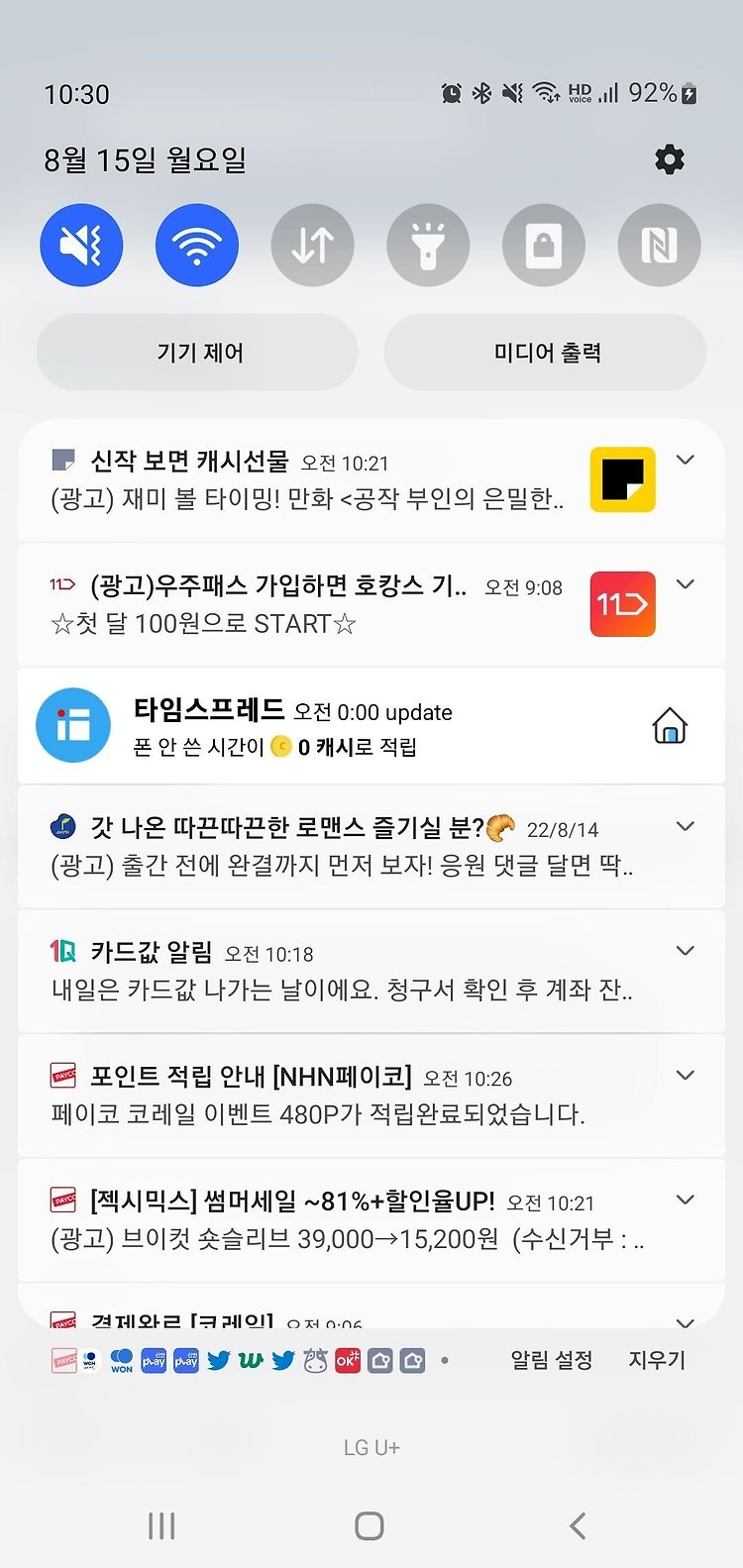
Task: Open 미디어 출력 media output
Action: (x=546, y=353)
